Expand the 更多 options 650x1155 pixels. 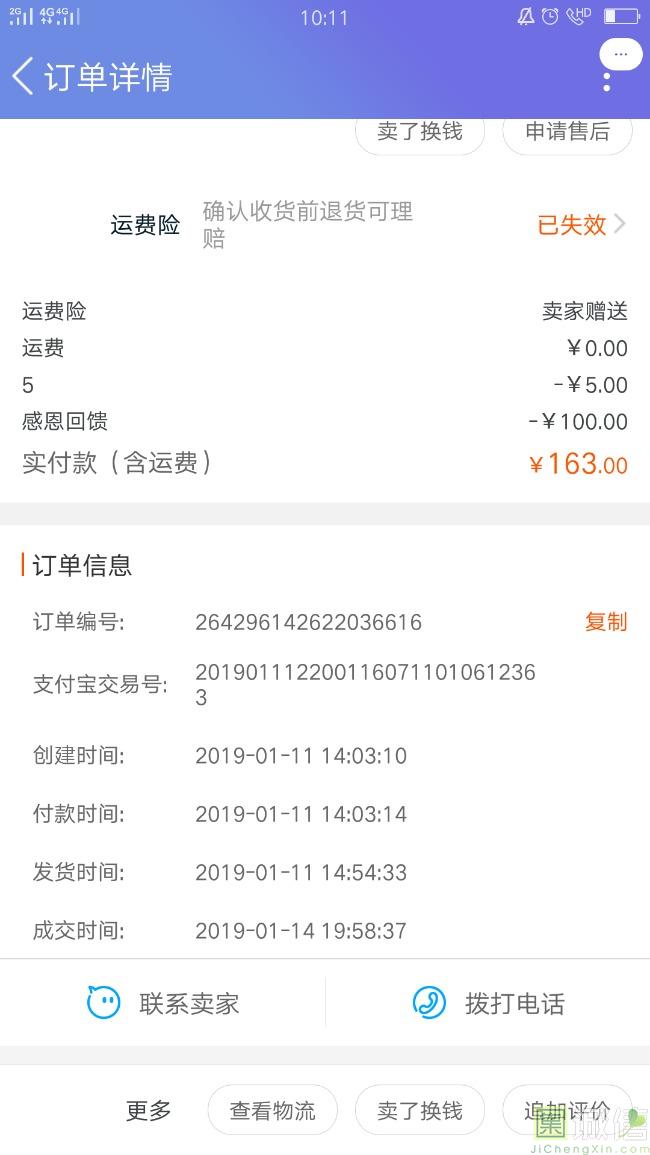pos(148,1111)
